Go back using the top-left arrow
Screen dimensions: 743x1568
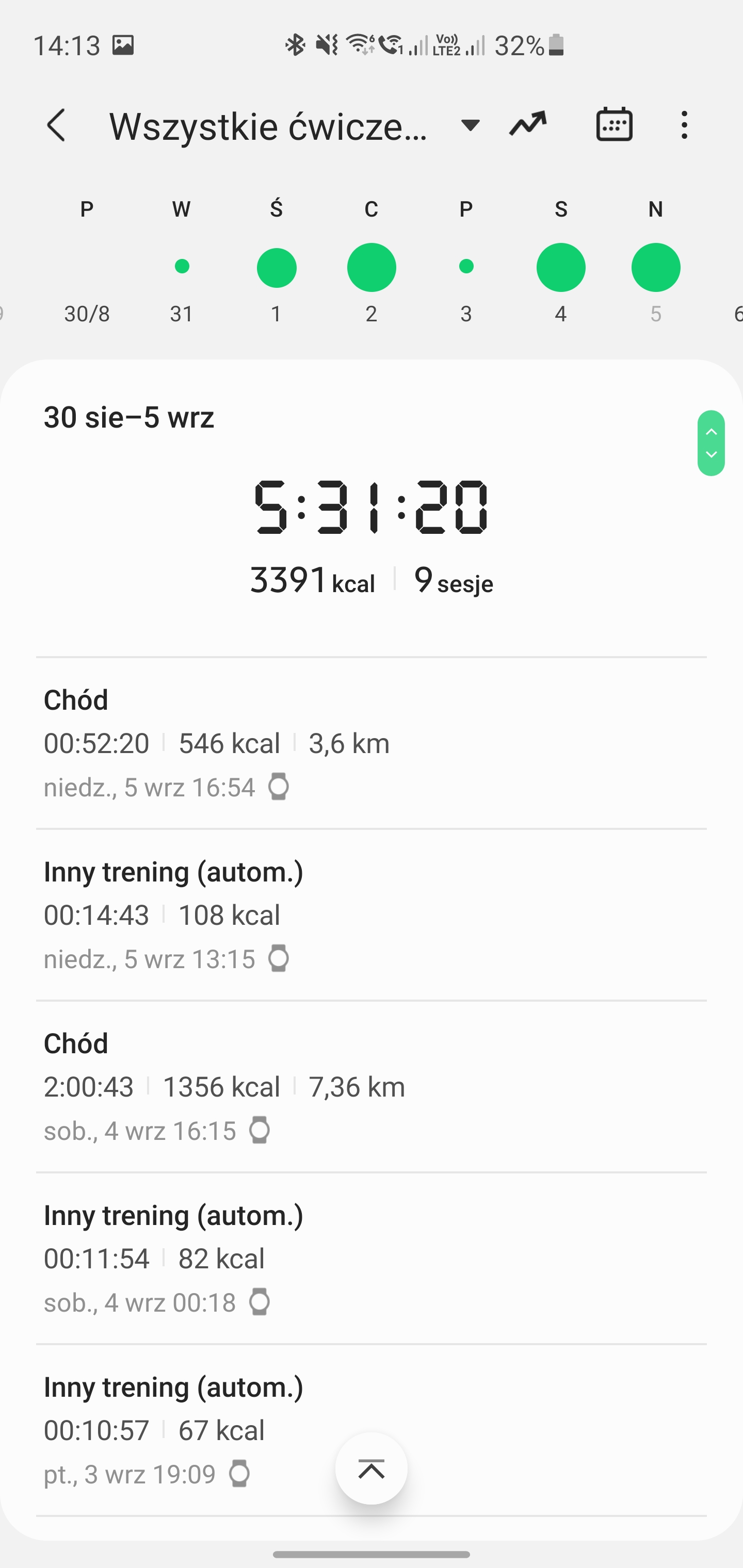tap(56, 125)
